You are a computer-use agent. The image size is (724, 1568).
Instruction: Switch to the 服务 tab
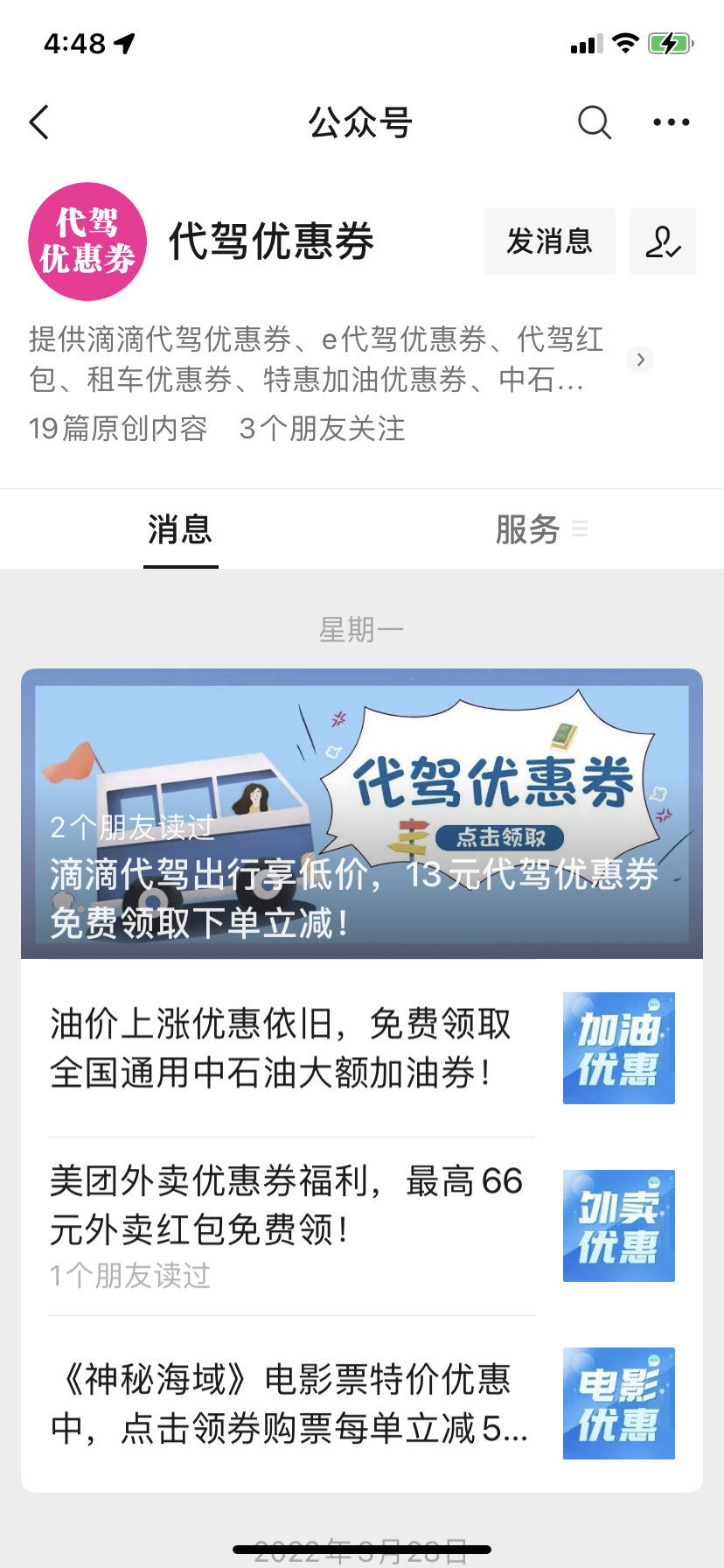[540, 529]
